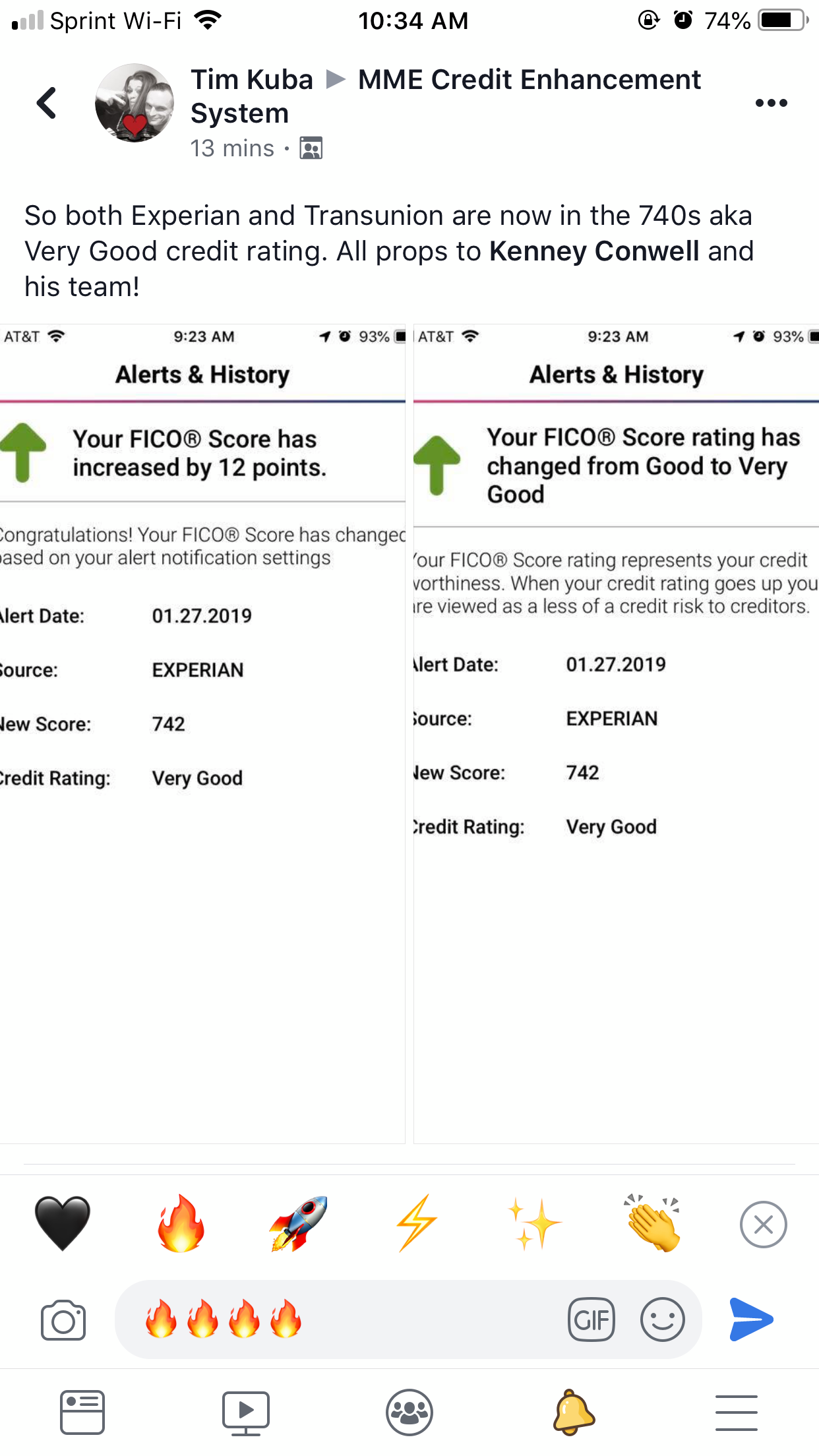View Kenney Conwell's tagged profile

point(593,251)
